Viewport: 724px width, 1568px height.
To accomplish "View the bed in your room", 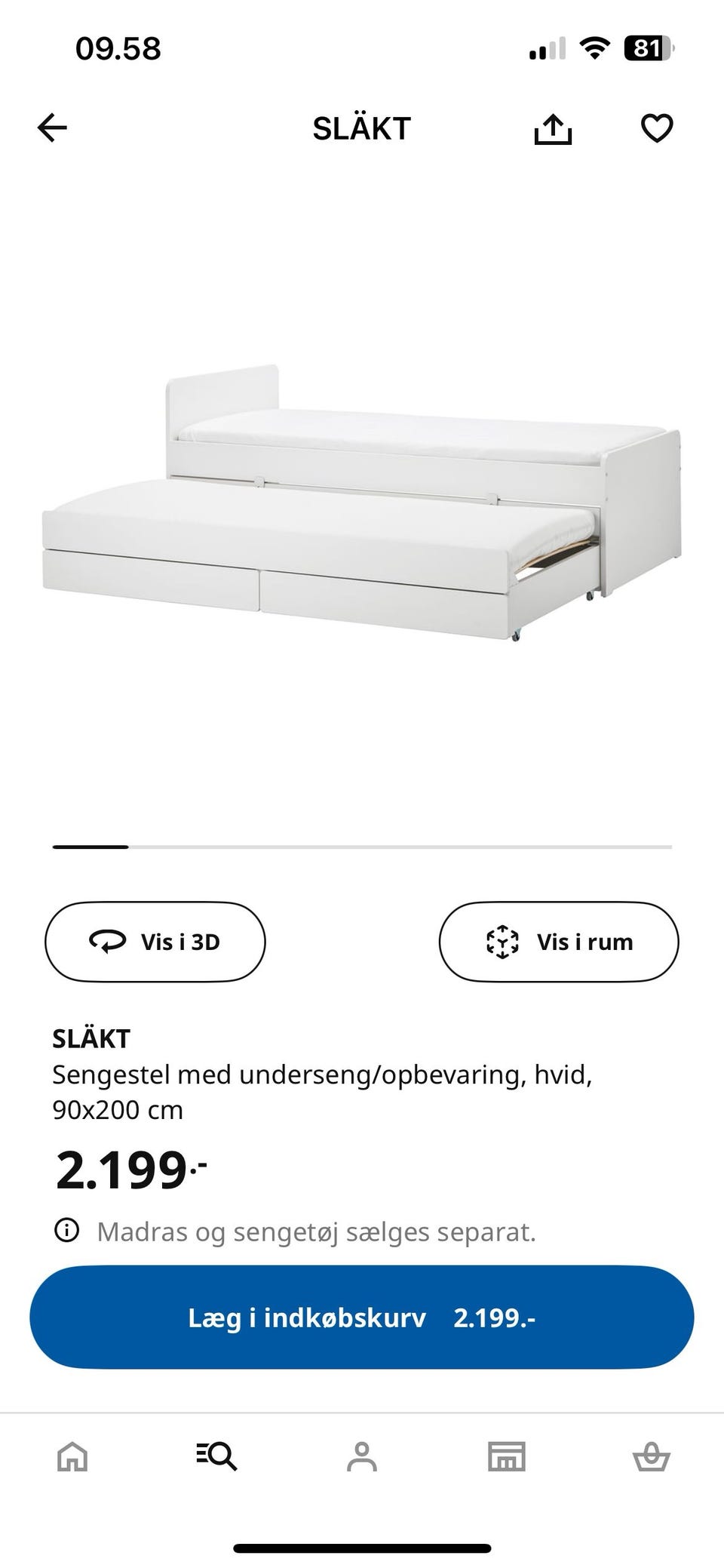I will tap(559, 942).
